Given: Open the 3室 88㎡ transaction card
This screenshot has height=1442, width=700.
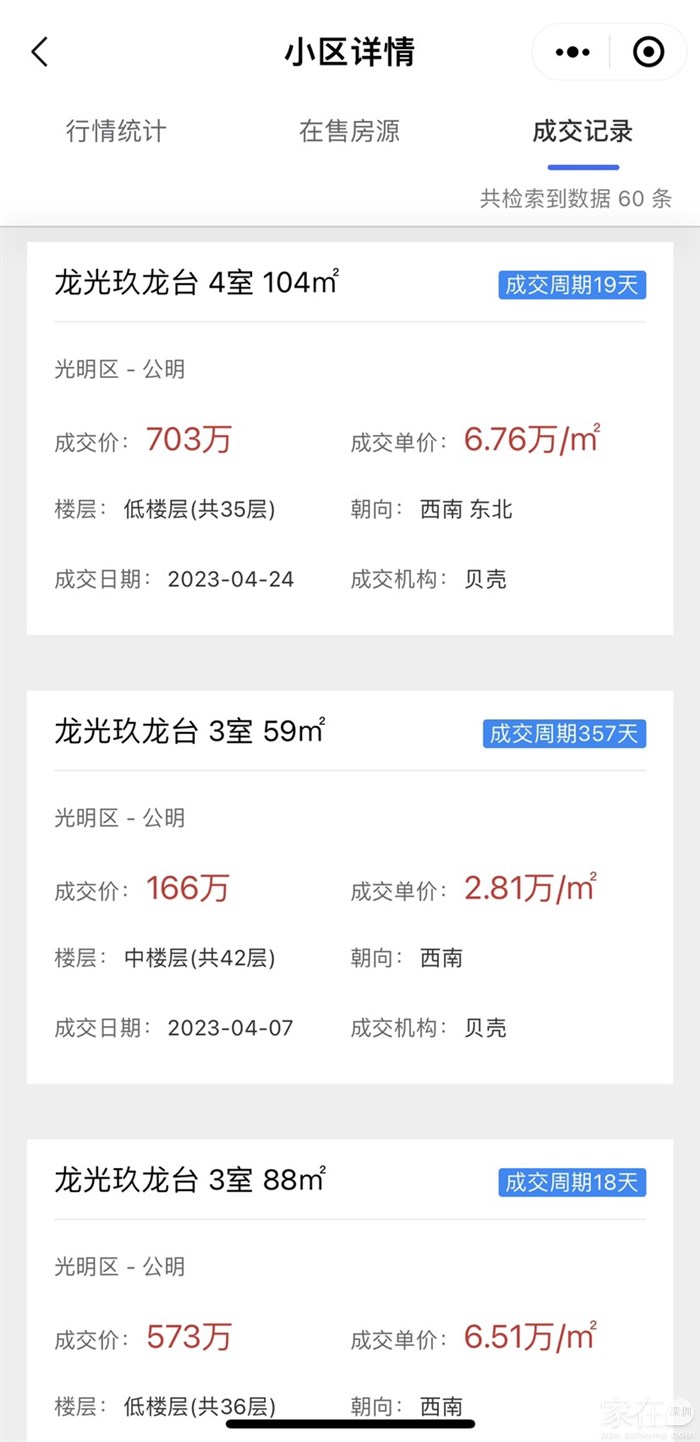Looking at the screenshot, I should [350, 1290].
